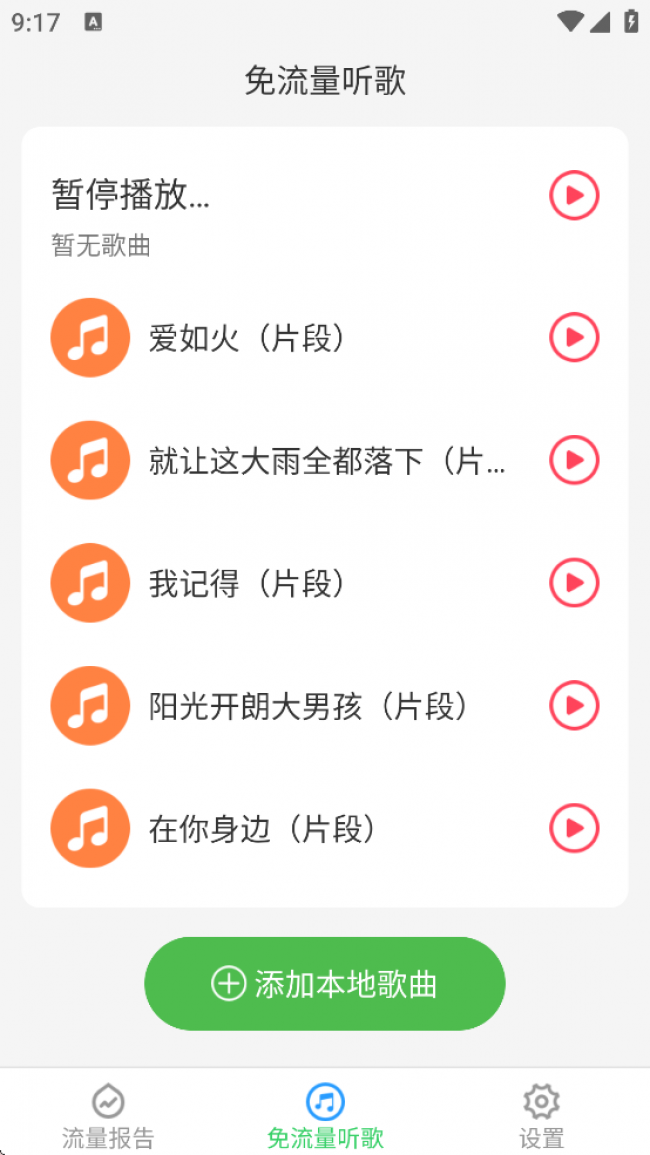Viewport: 650px width, 1155px height.
Task: Start playing 我记得（片段）
Action: coord(574,583)
